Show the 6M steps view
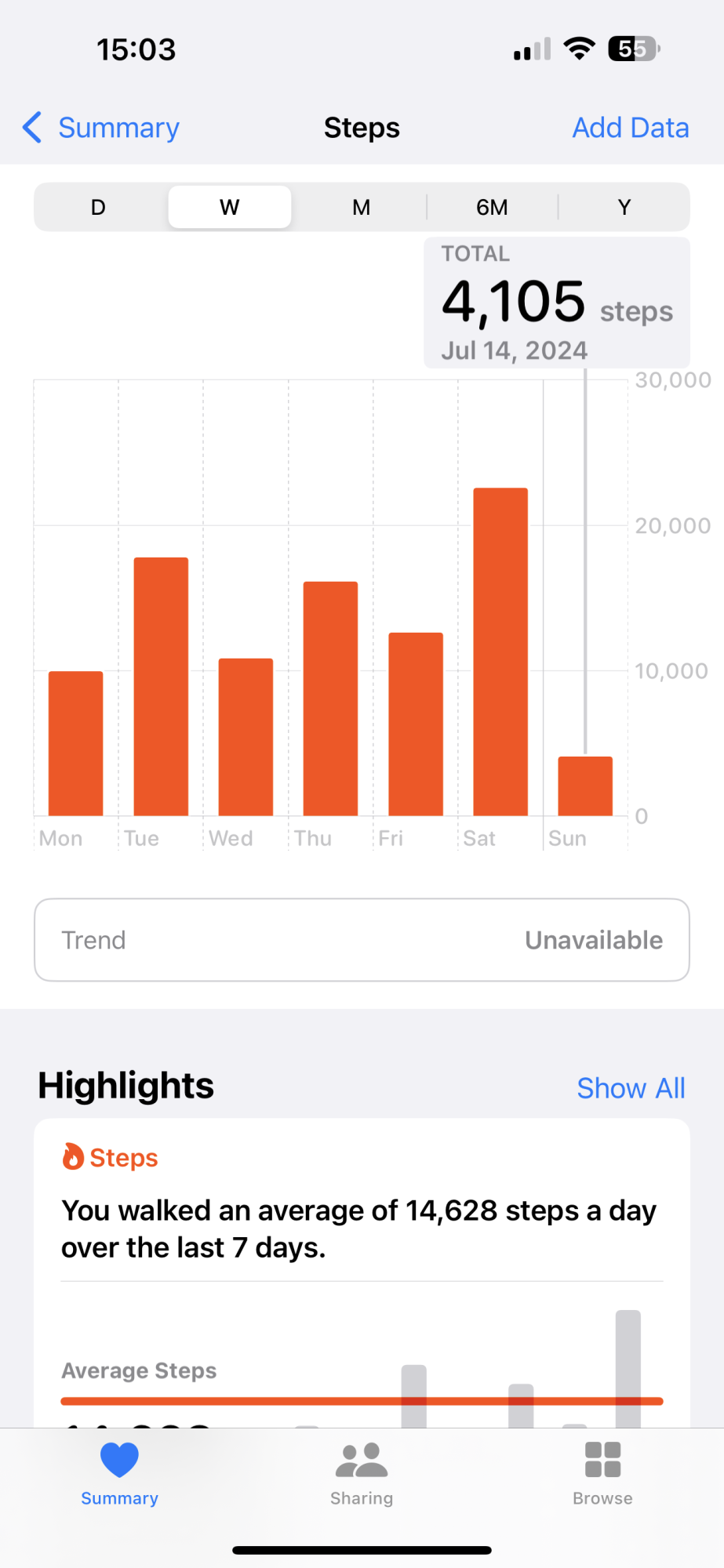 pos(492,207)
